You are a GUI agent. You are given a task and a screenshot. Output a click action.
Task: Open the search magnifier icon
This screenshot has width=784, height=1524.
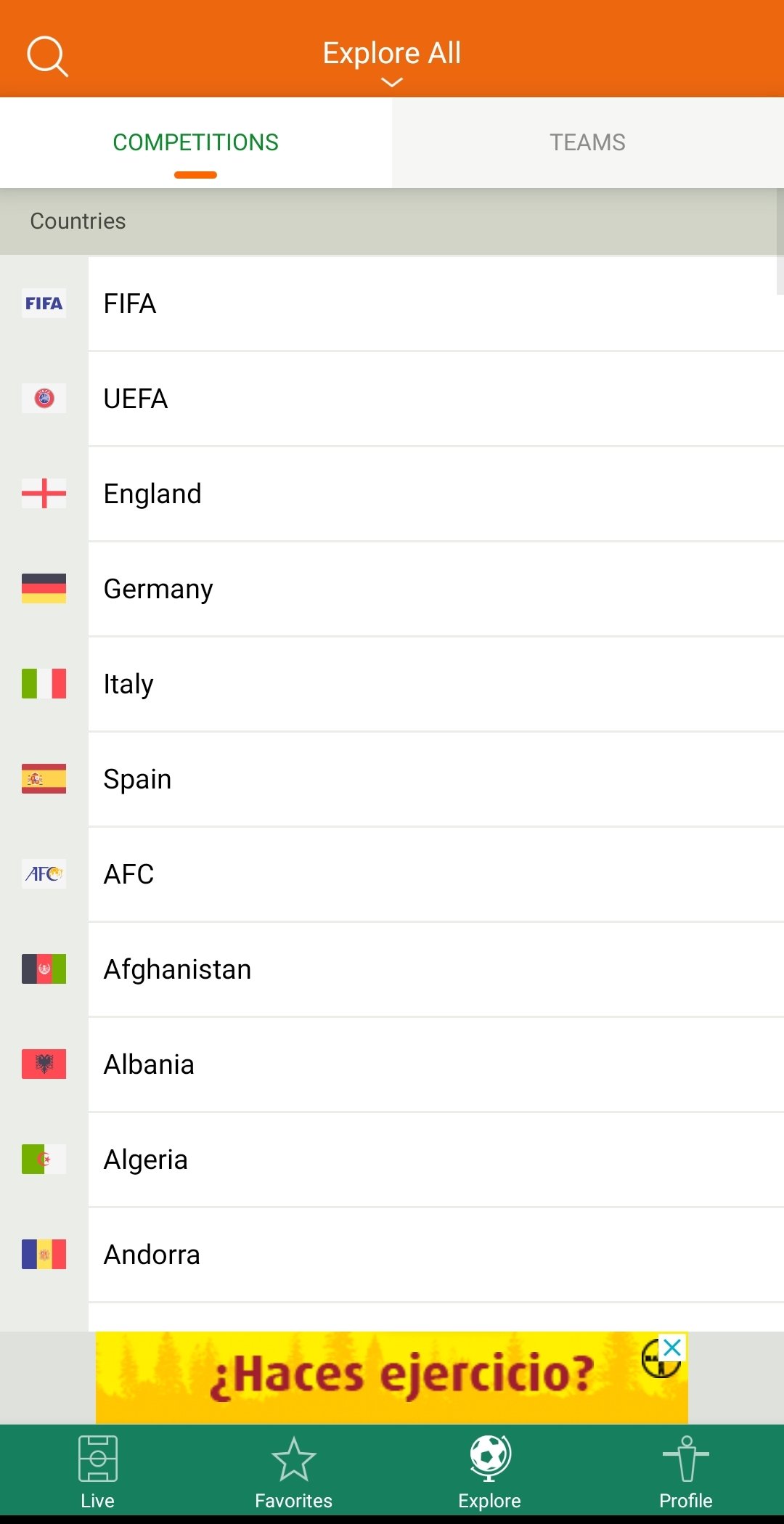tap(47, 56)
